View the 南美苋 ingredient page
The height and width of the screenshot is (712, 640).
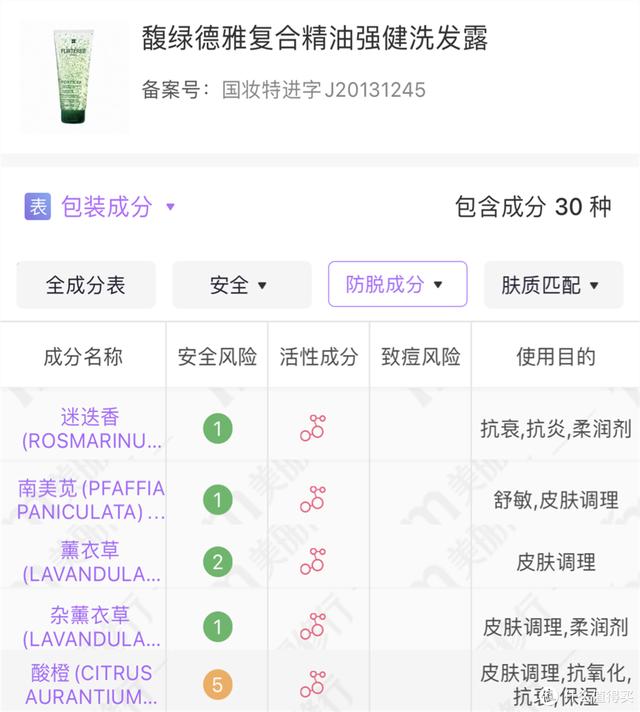(90, 499)
